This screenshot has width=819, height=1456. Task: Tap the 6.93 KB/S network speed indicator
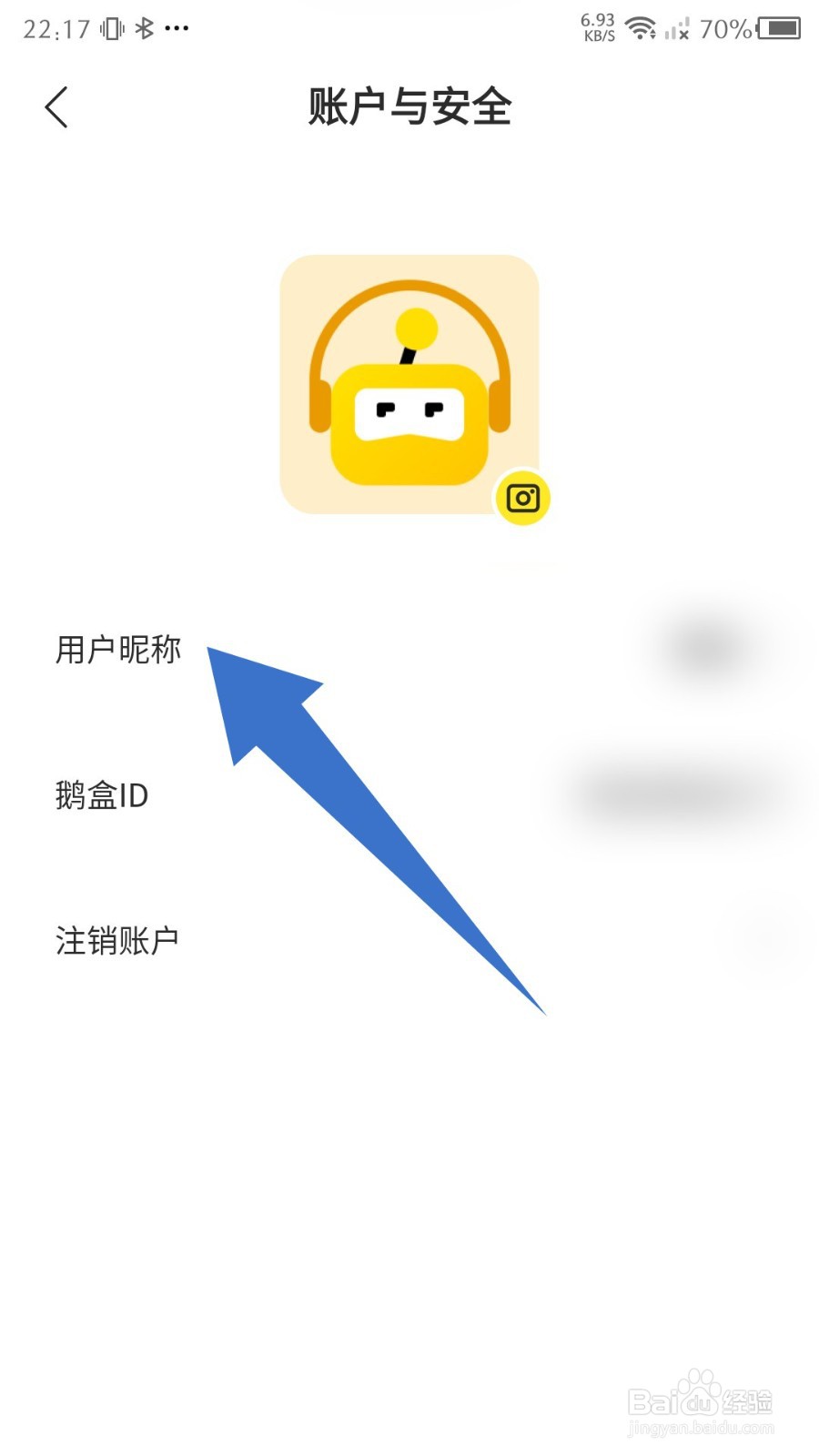pos(596,26)
